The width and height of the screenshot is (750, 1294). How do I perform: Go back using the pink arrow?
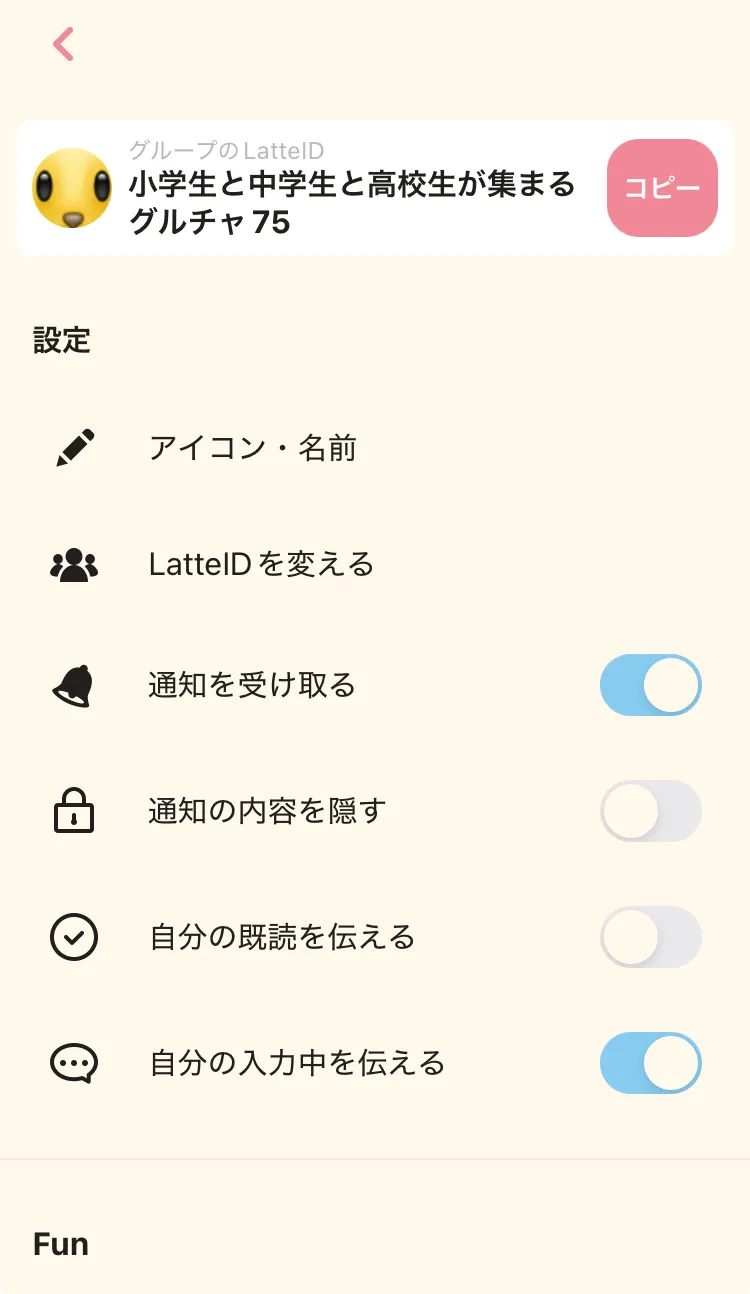tap(64, 44)
